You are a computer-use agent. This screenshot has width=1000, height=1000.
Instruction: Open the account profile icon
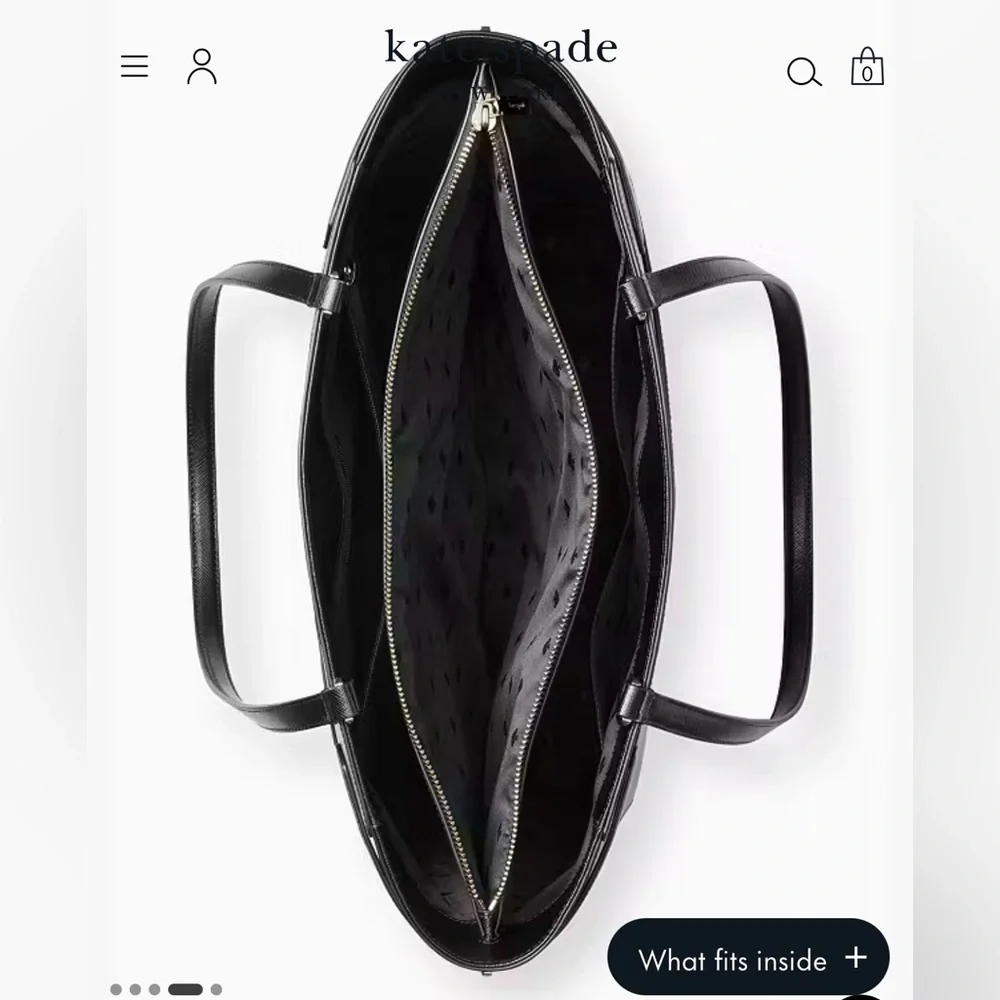(202, 67)
